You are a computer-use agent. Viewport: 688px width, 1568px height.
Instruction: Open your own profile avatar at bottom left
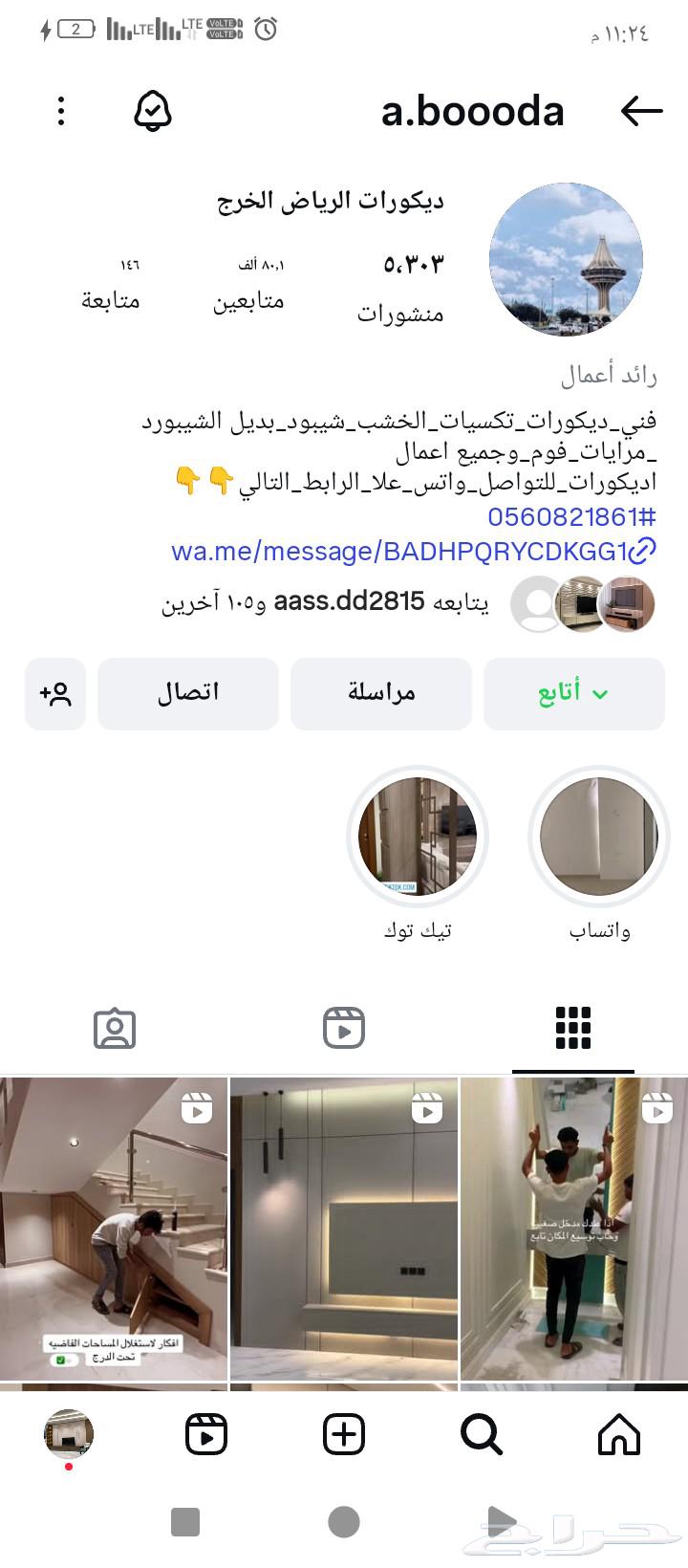(68, 1433)
